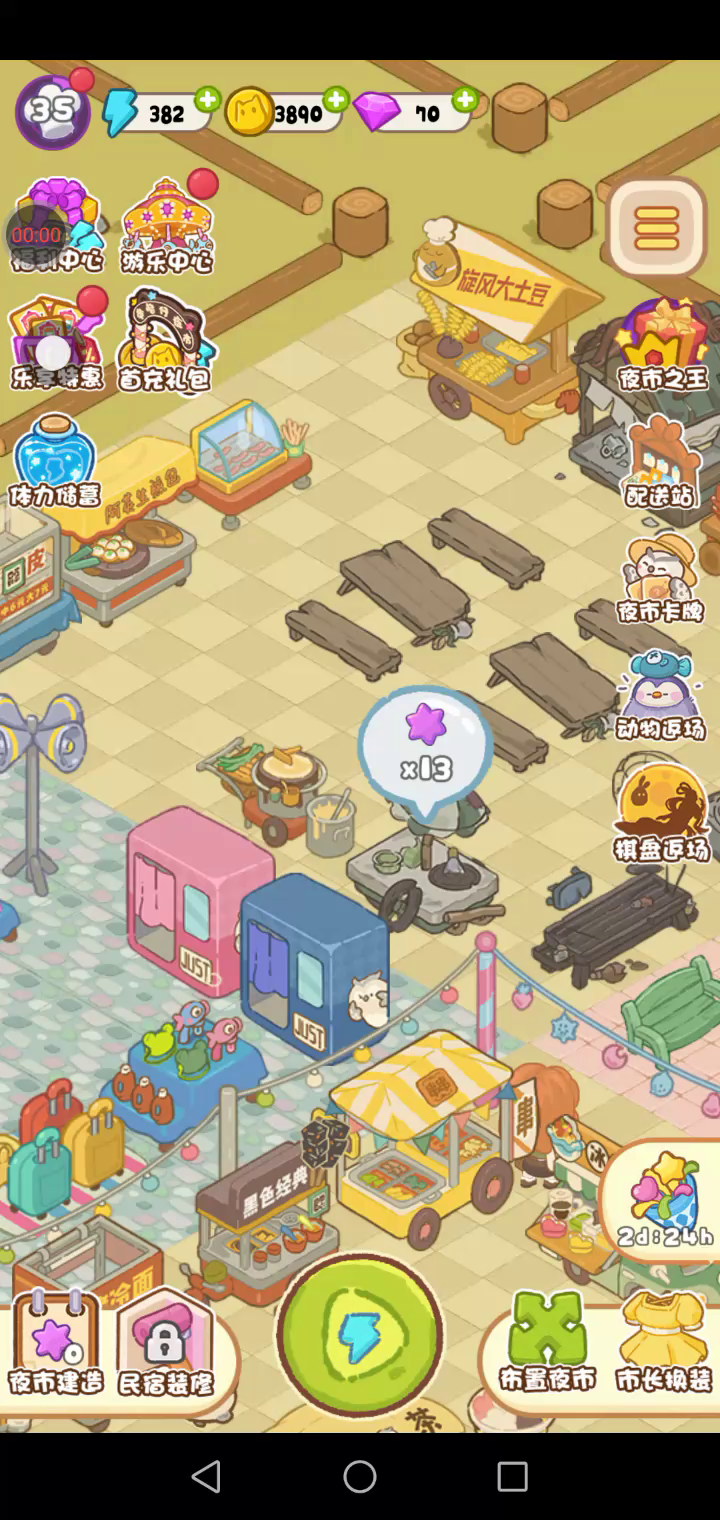Screen dimensions: 720x1520
Task: Add more gold coins with the plus
Action: [336, 99]
